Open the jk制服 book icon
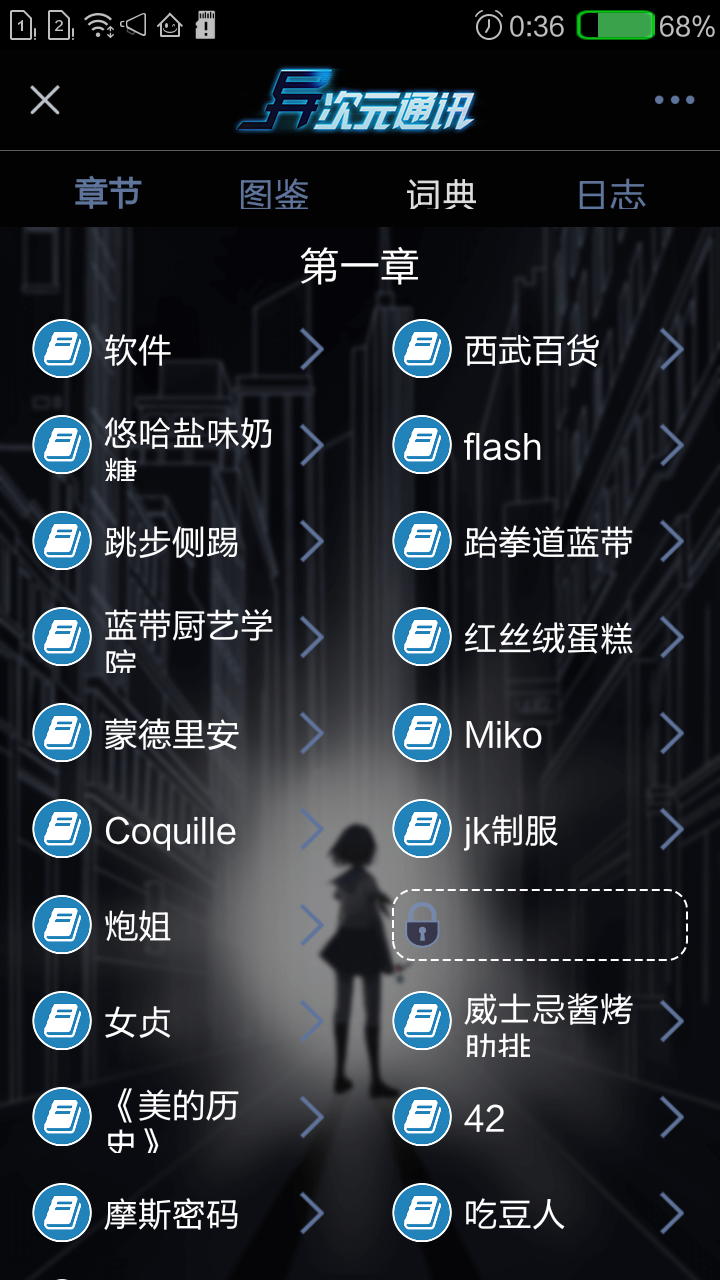The height and width of the screenshot is (1280, 720). pyautogui.click(x=421, y=829)
